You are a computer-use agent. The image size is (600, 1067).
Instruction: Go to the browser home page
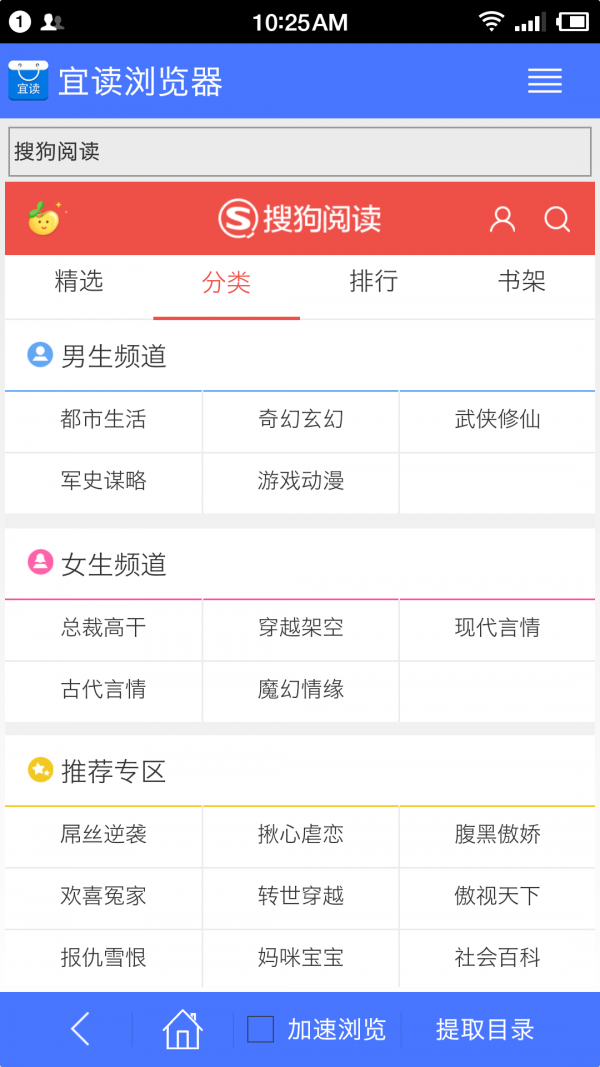(182, 1029)
